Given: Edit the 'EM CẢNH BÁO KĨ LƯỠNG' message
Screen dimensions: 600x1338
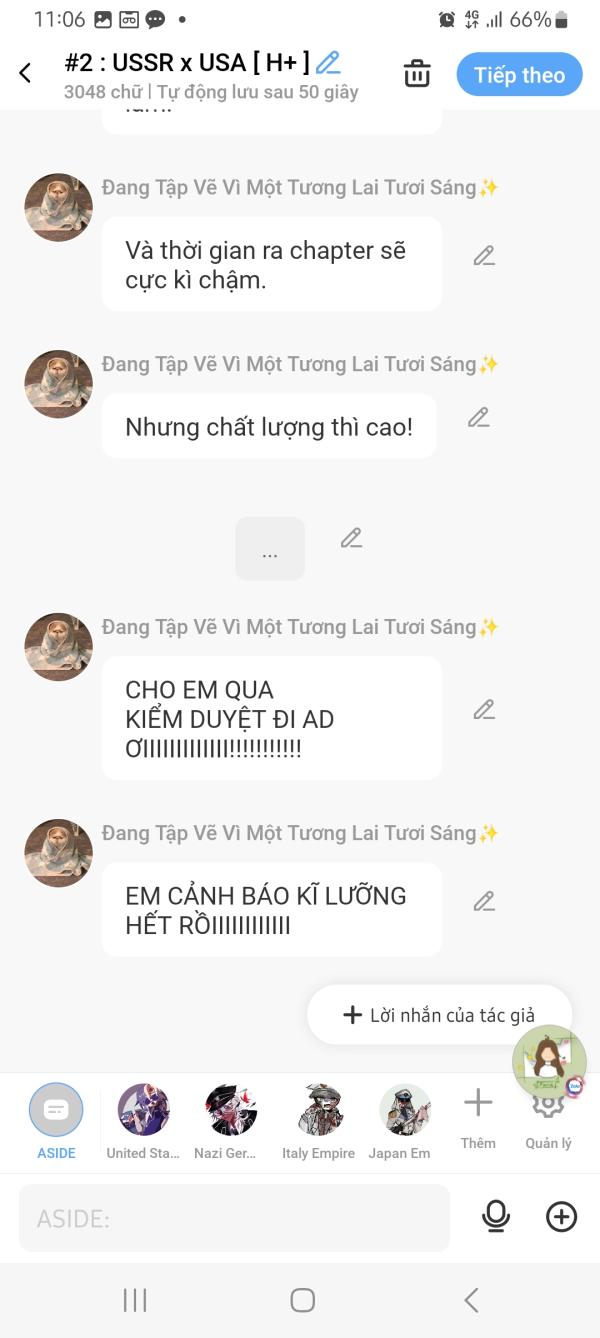Looking at the screenshot, I should [484, 901].
